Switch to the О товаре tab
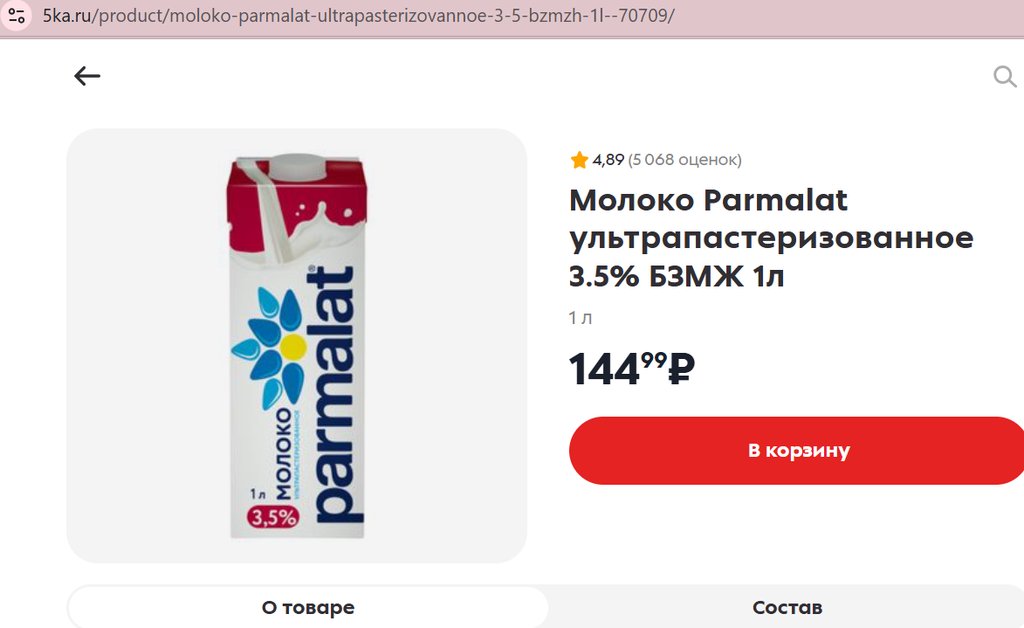 point(308,607)
